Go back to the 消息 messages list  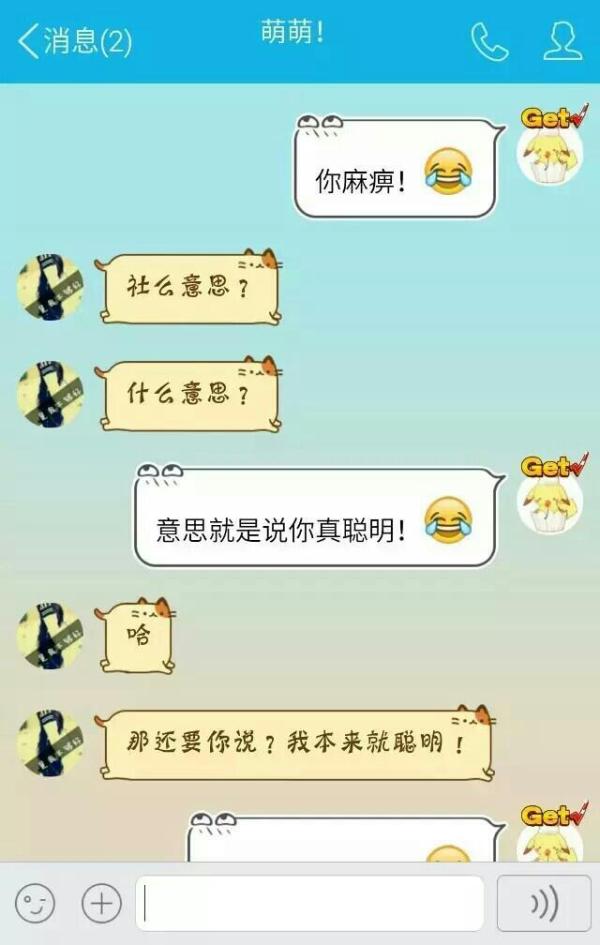pyautogui.click(x=72, y=42)
